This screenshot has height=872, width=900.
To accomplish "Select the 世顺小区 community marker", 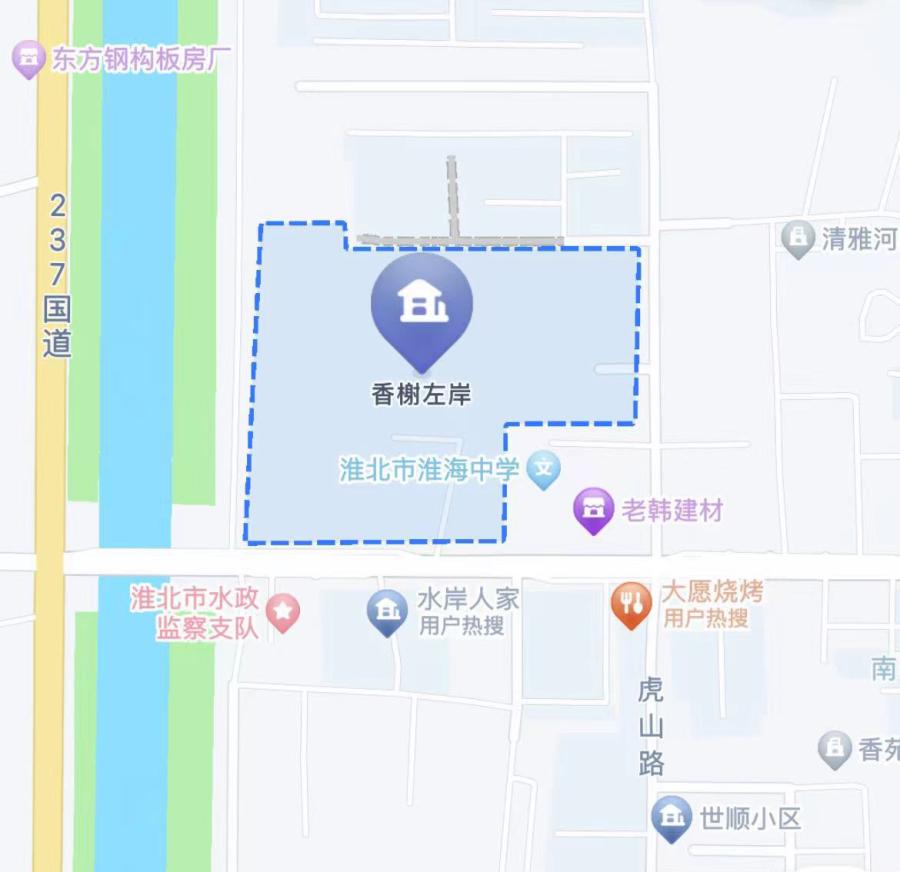I will 671,817.
